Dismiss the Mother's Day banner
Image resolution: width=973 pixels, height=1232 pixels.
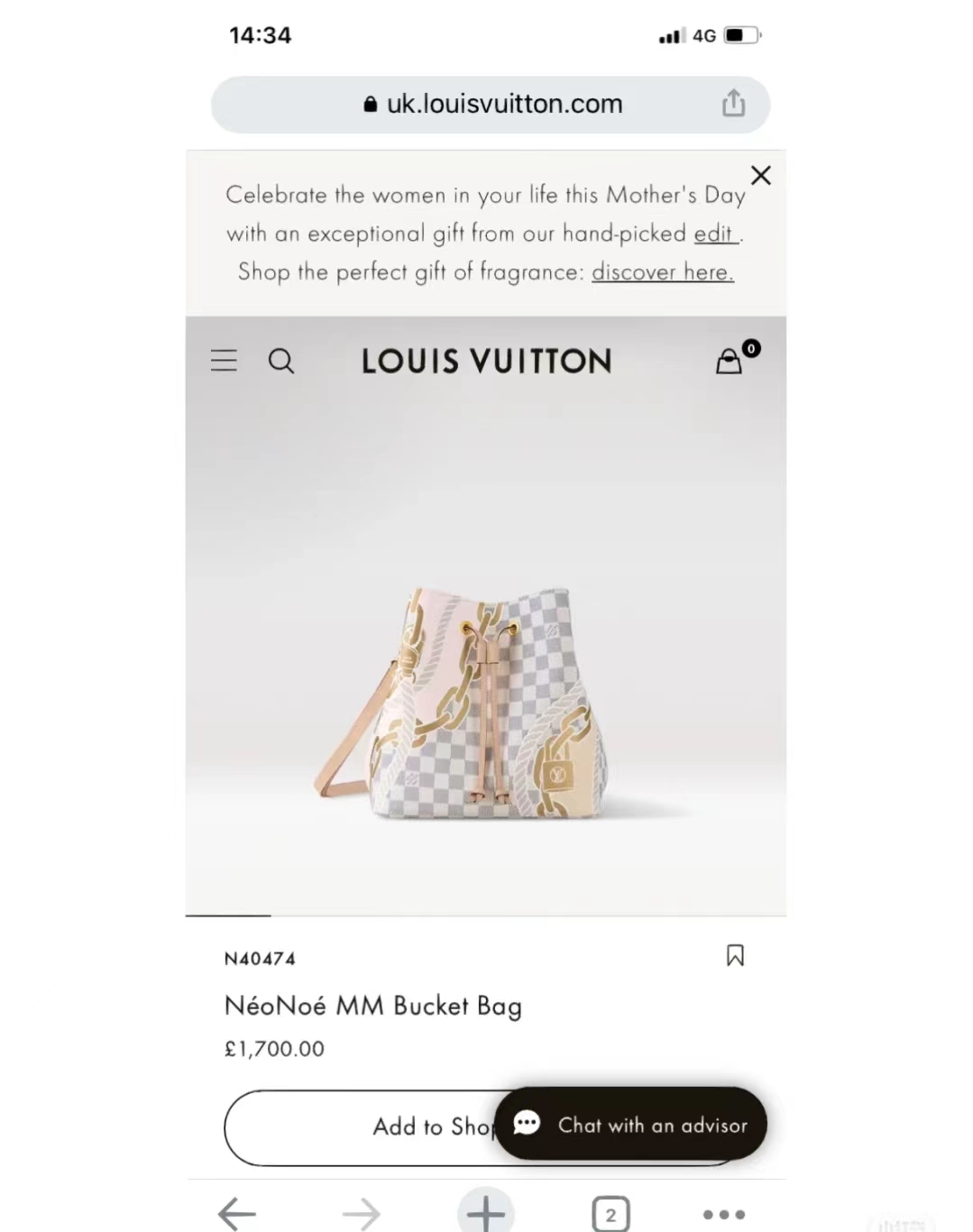click(x=760, y=175)
